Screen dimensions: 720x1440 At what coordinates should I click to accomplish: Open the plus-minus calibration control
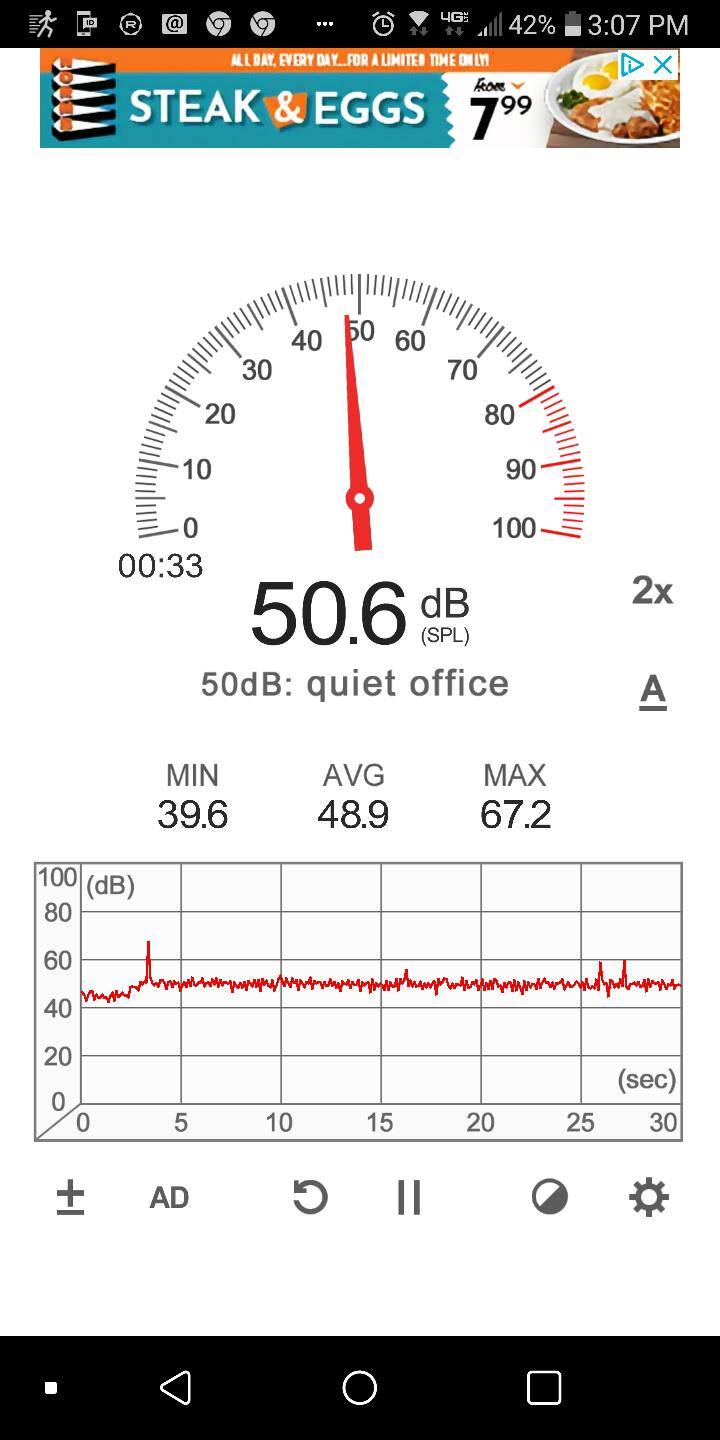(x=70, y=1197)
